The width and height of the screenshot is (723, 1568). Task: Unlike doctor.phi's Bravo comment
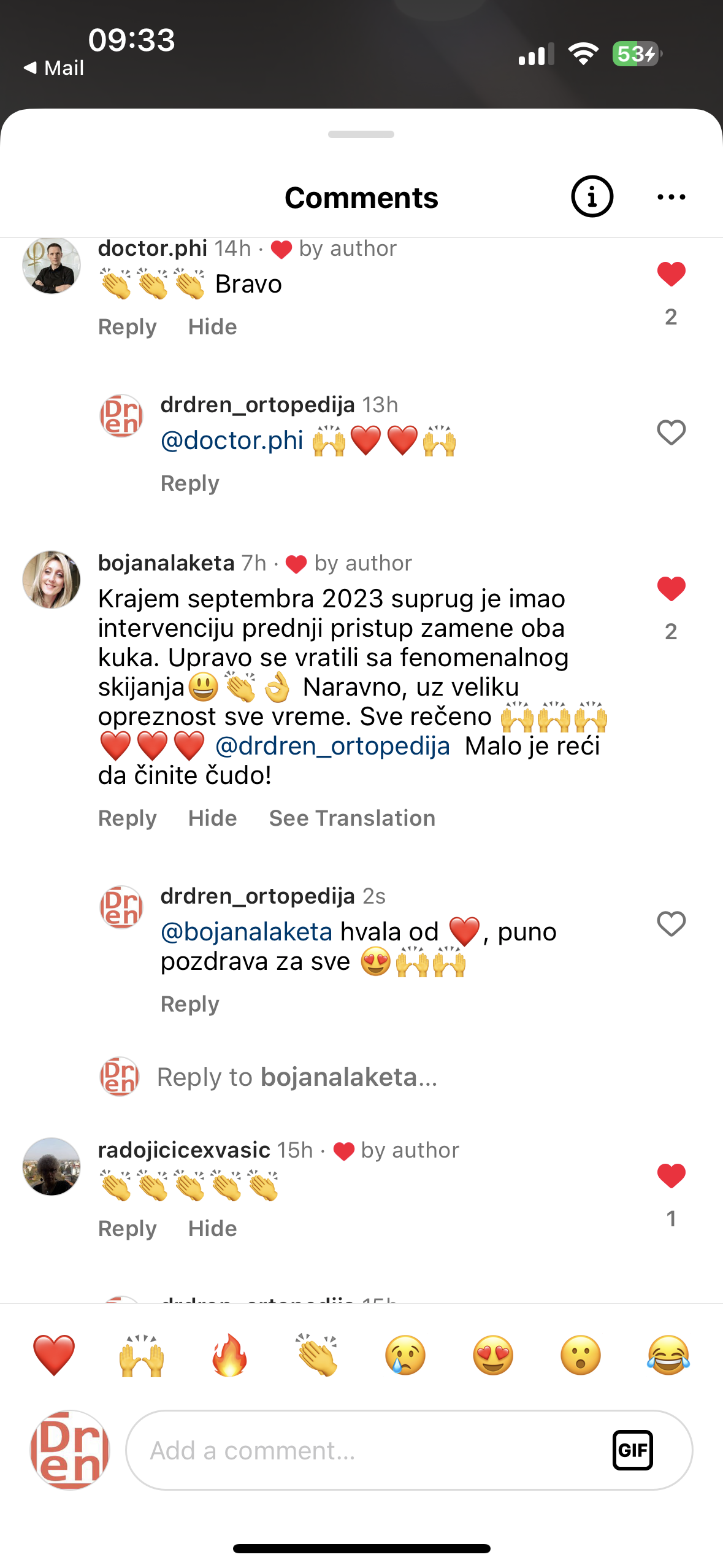[x=671, y=274]
